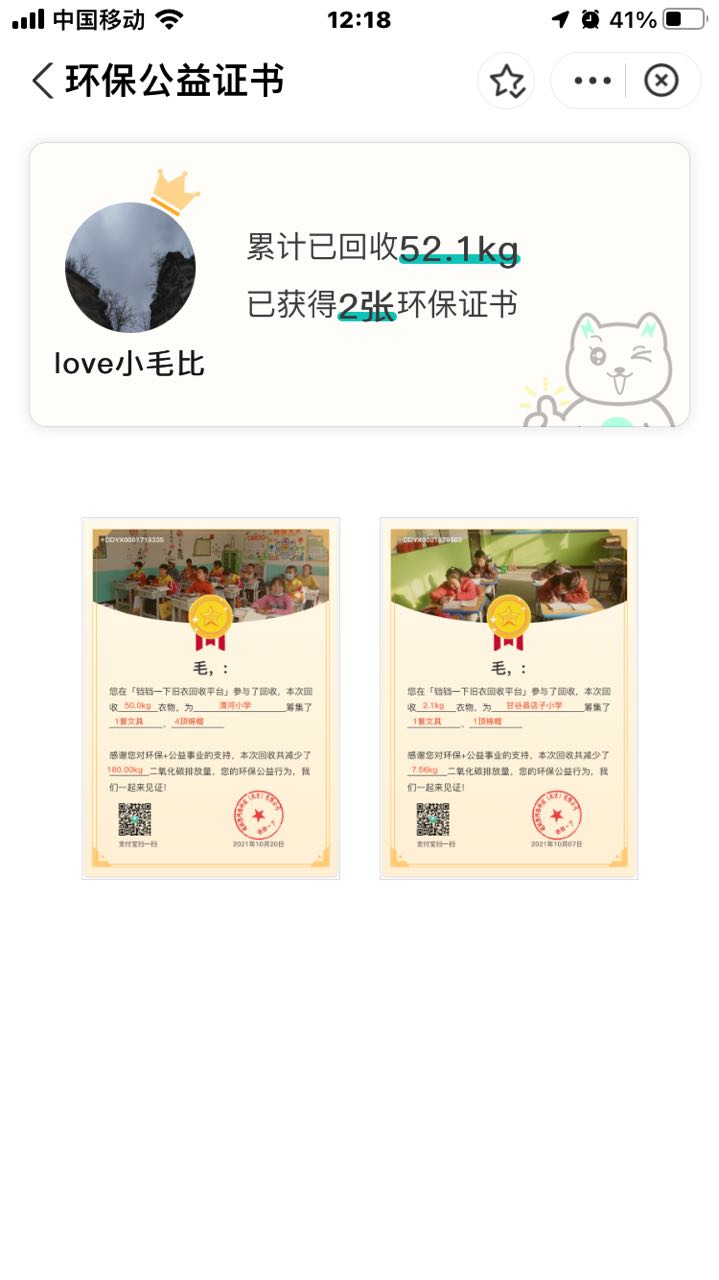
Task: Close the mini program
Action: click(661, 80)
